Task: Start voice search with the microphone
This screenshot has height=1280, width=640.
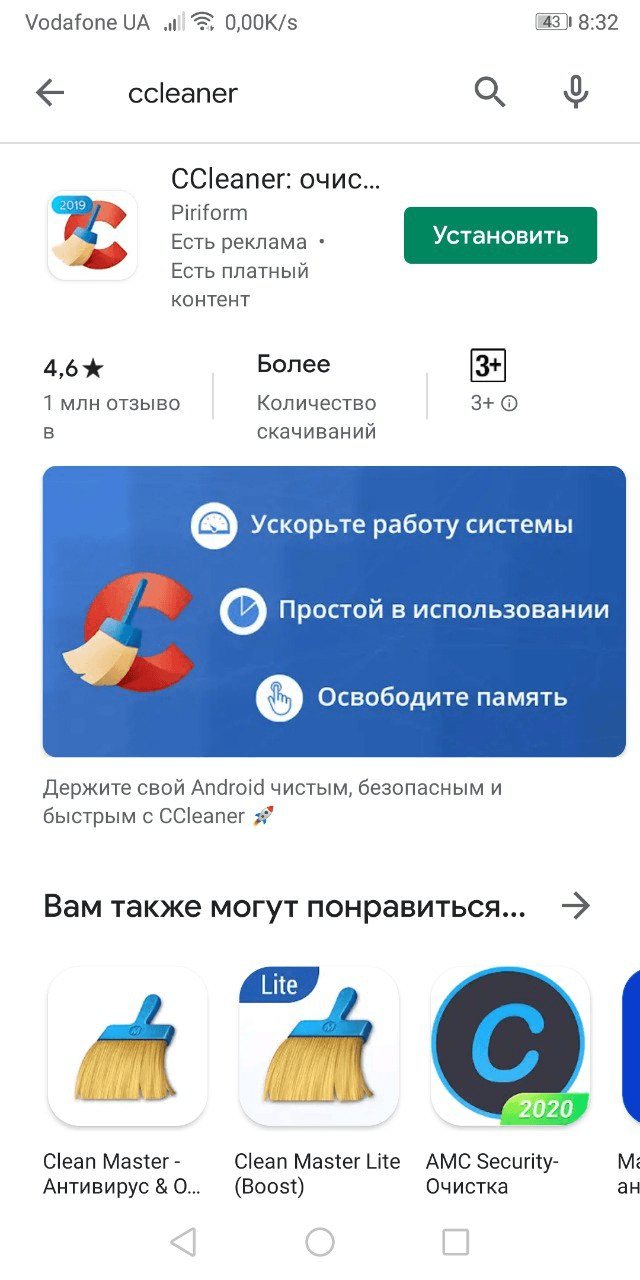Action: pyautogui.click(x=574, y=93)
